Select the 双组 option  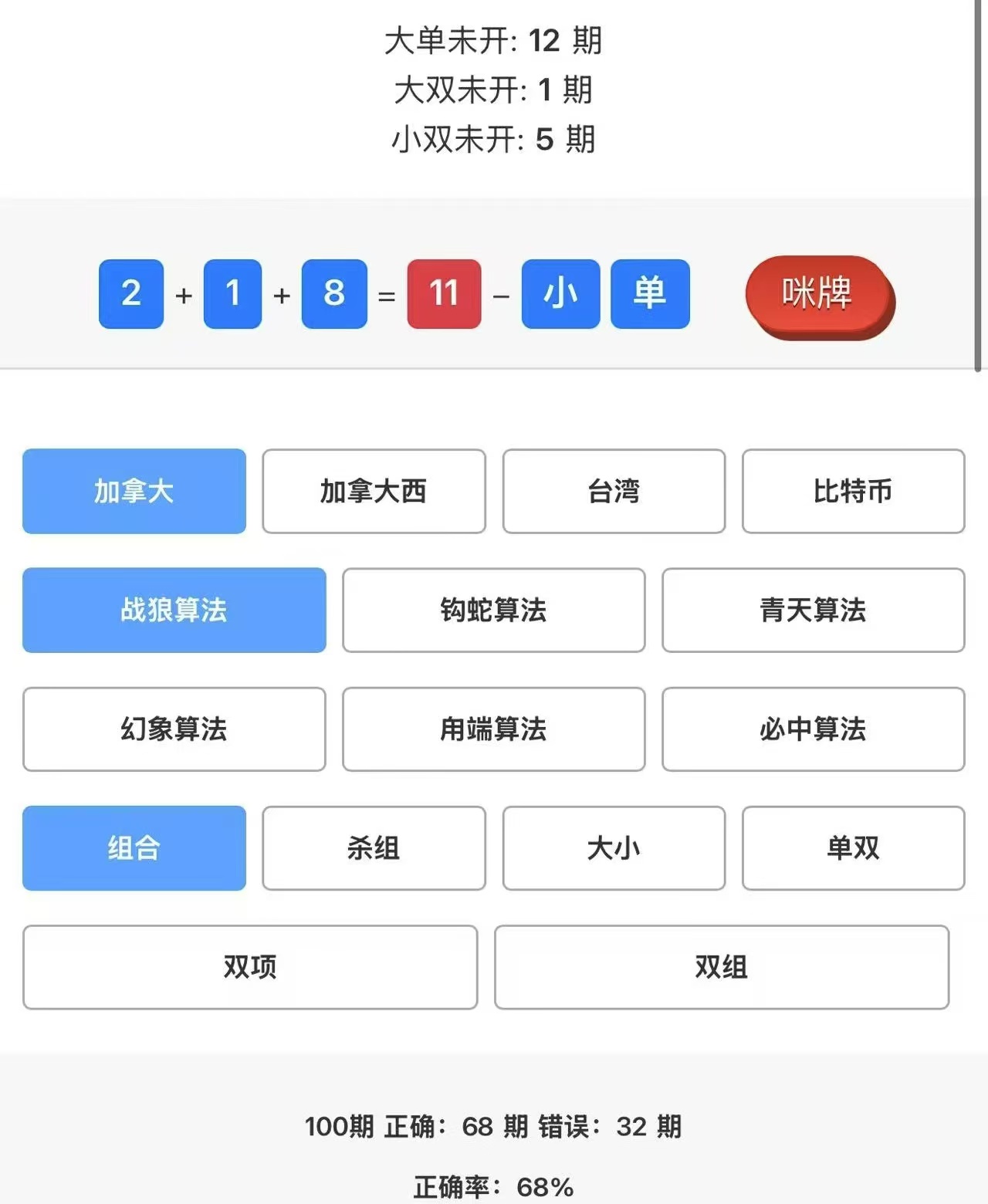(x=721, y=967)
